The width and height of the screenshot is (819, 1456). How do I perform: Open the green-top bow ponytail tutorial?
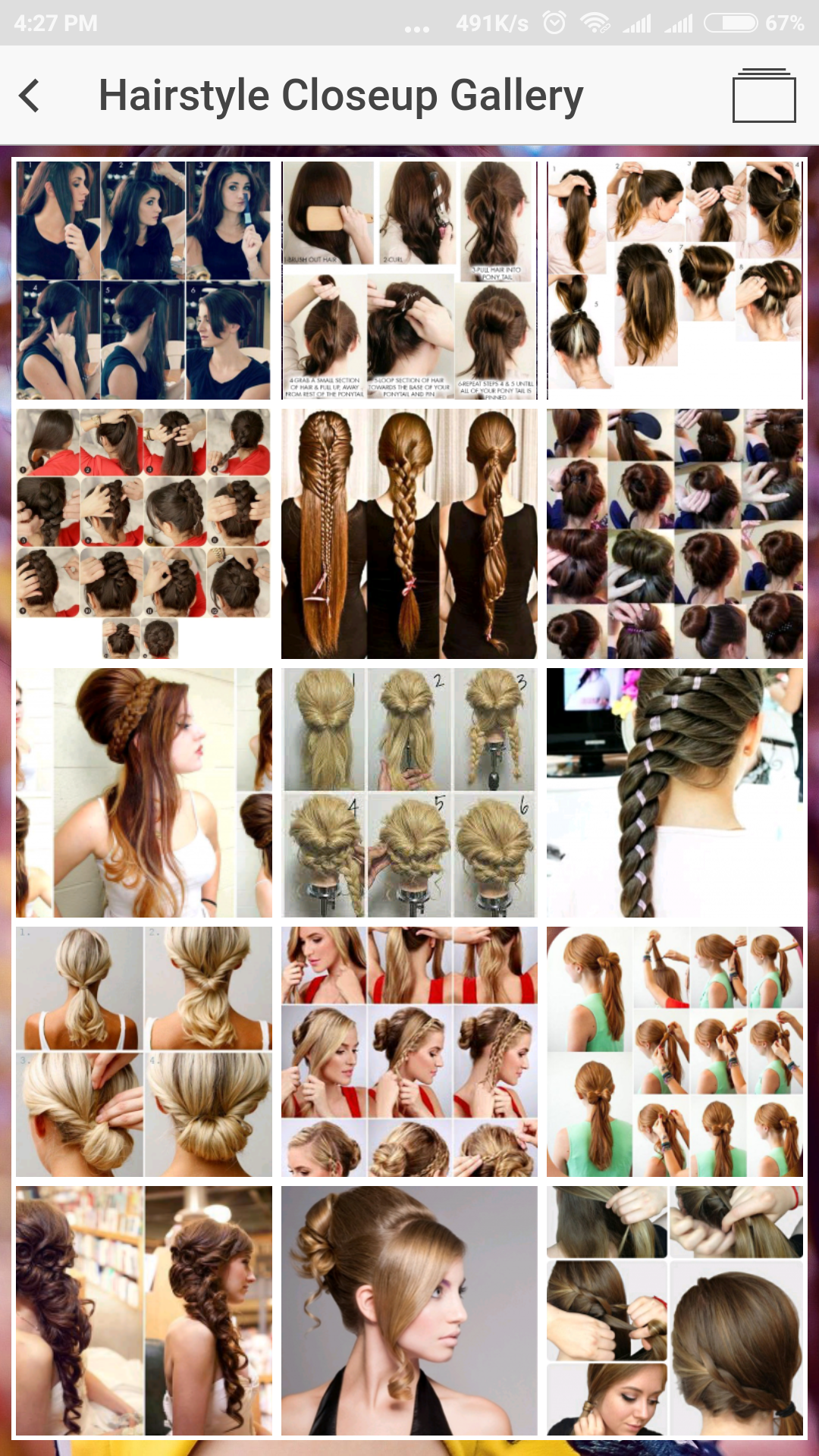tap(674, 1052)
